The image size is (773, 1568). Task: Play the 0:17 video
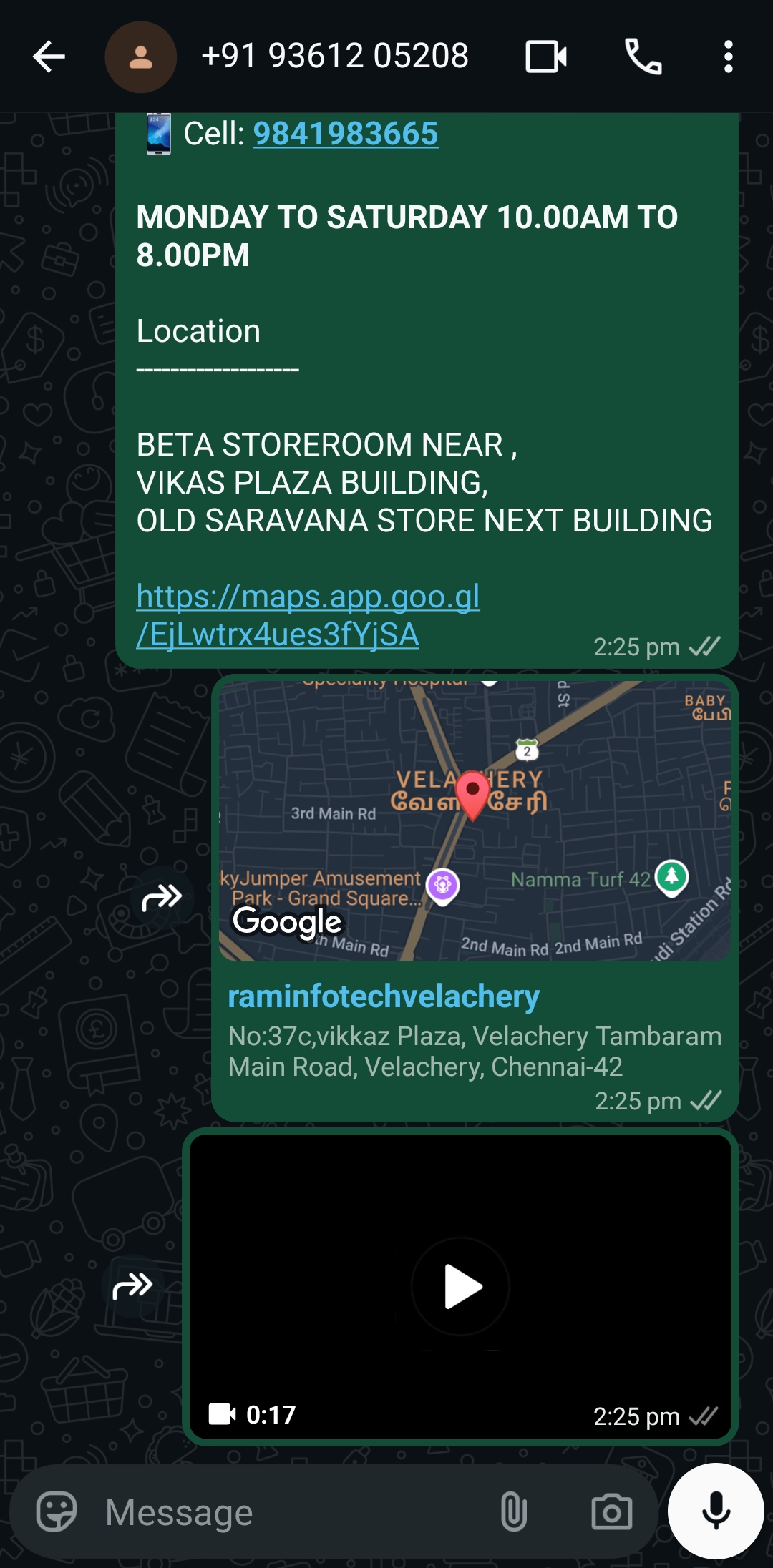point(461,1286)
